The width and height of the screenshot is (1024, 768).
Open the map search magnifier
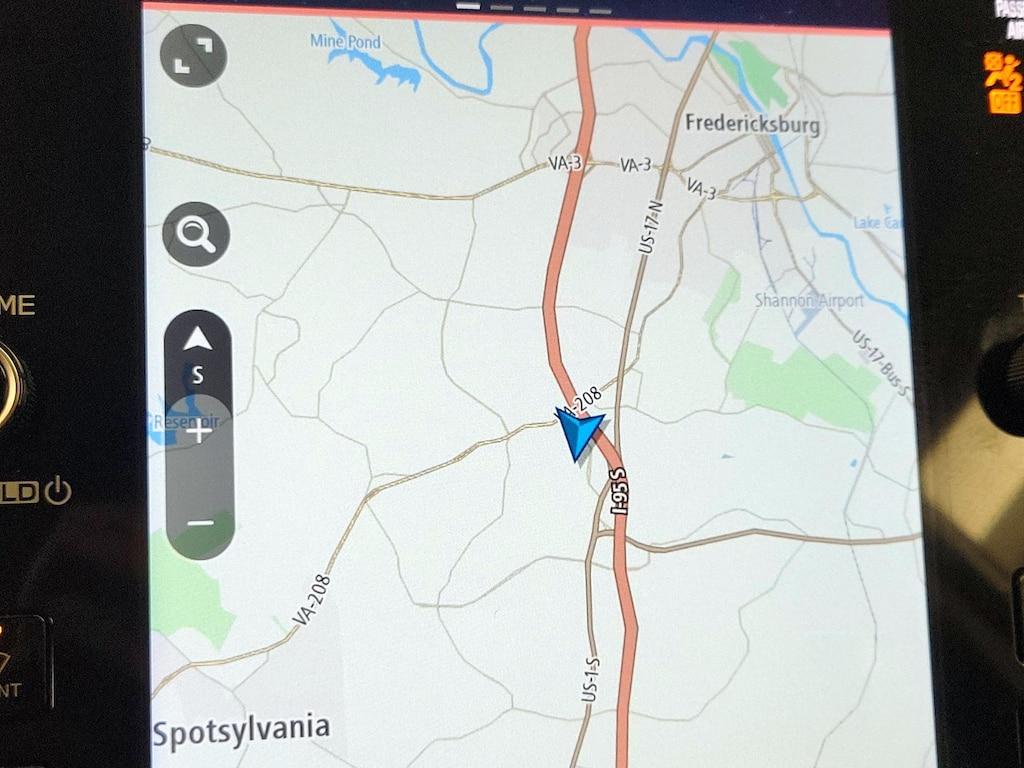tap(196, 235)
